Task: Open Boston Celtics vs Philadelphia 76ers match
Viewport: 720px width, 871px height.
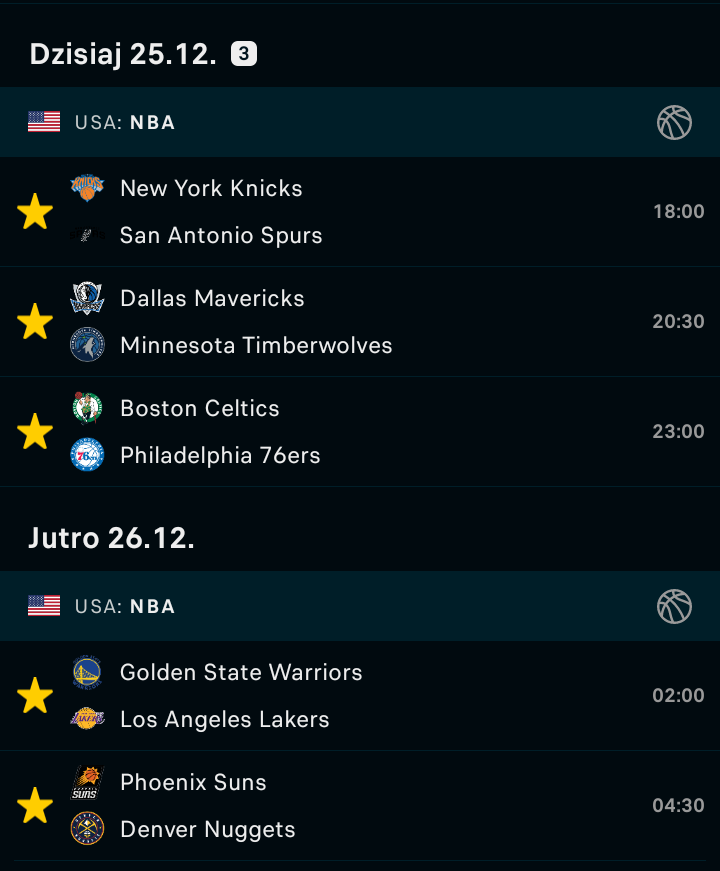Action: tap(360, 432)
